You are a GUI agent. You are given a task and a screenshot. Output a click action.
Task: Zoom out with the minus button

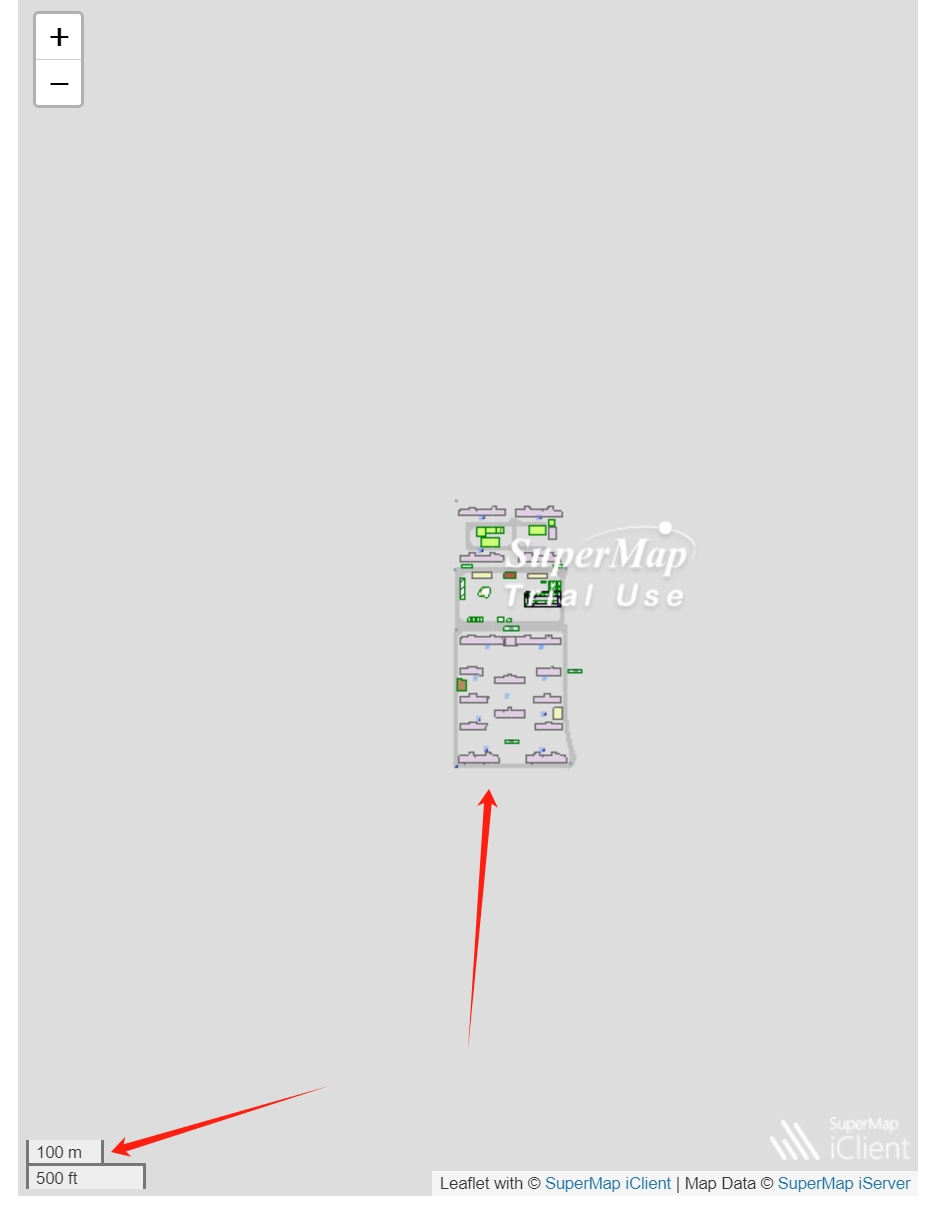click(59, 83)
